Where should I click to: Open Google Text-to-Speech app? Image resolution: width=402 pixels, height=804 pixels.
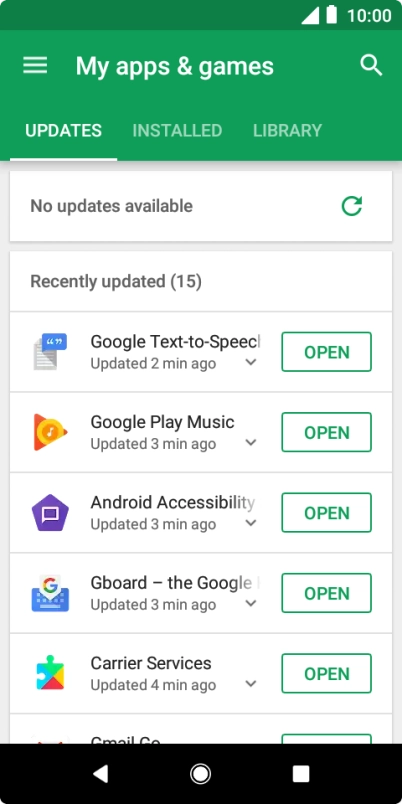pos(326,352)
